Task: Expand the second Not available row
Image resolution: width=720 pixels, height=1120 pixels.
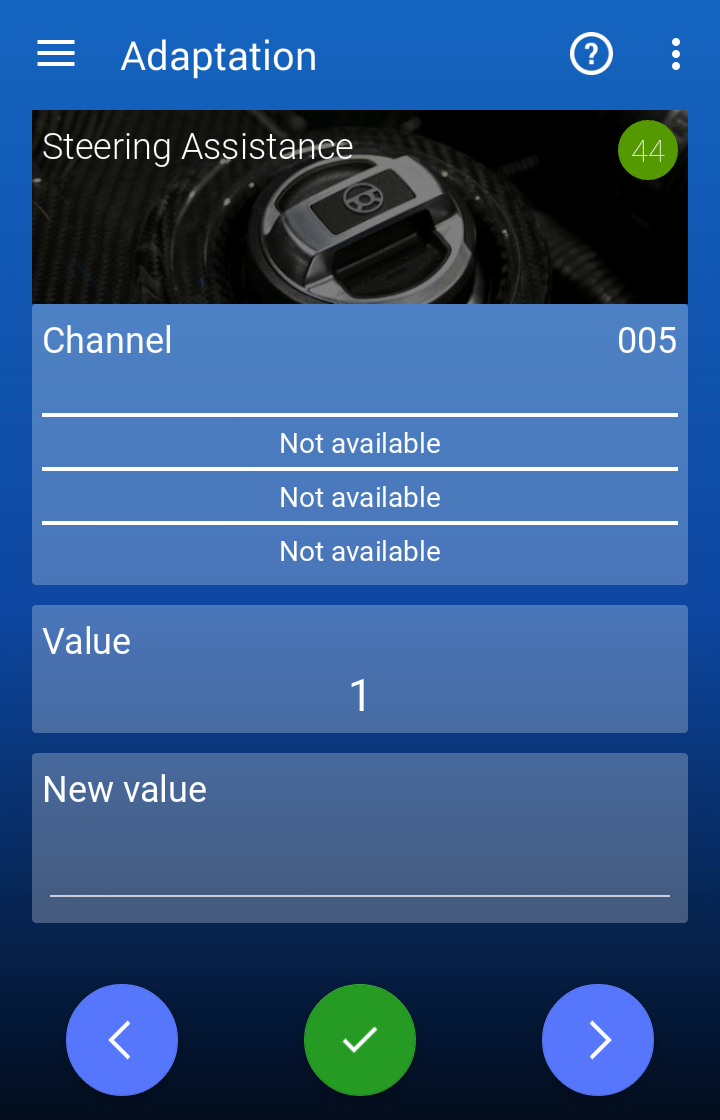Action: [360, 497]
